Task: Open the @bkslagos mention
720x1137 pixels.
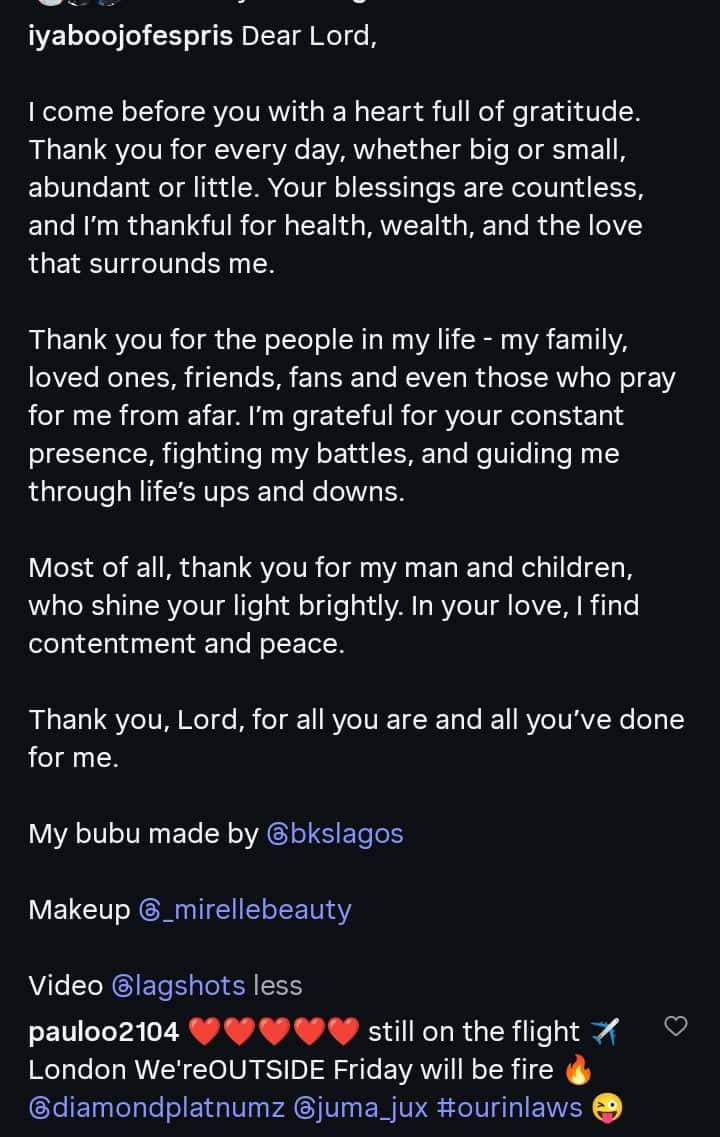Action: [x=335, y=834]
